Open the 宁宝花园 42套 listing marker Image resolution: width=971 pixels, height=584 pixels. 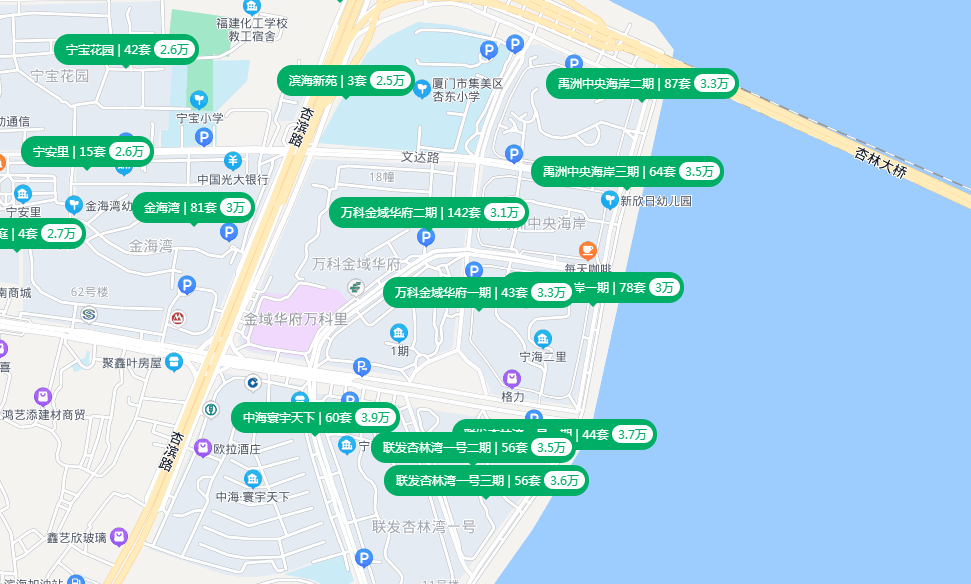coord(127,49)
